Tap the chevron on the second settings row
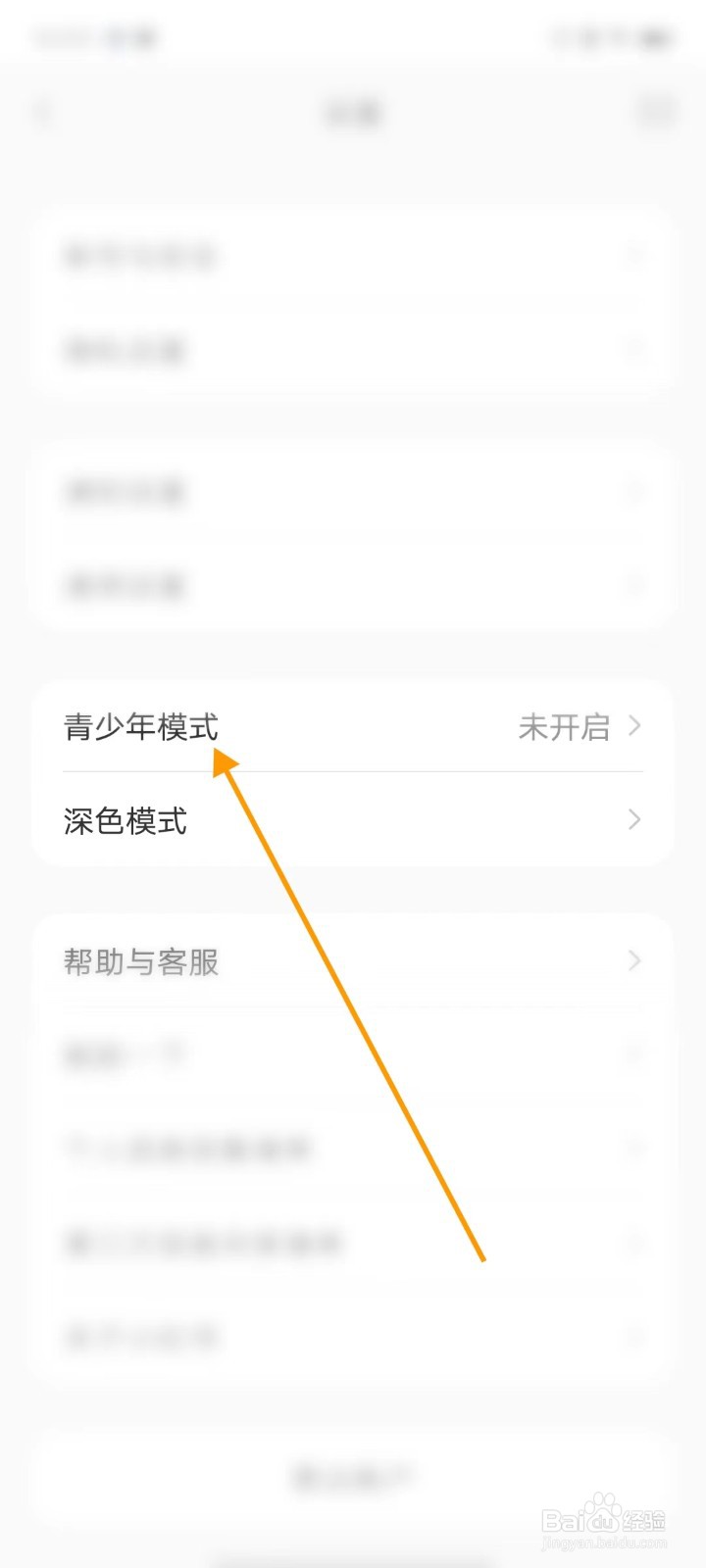The image size is (706, 1568). [x=635, y=350]
